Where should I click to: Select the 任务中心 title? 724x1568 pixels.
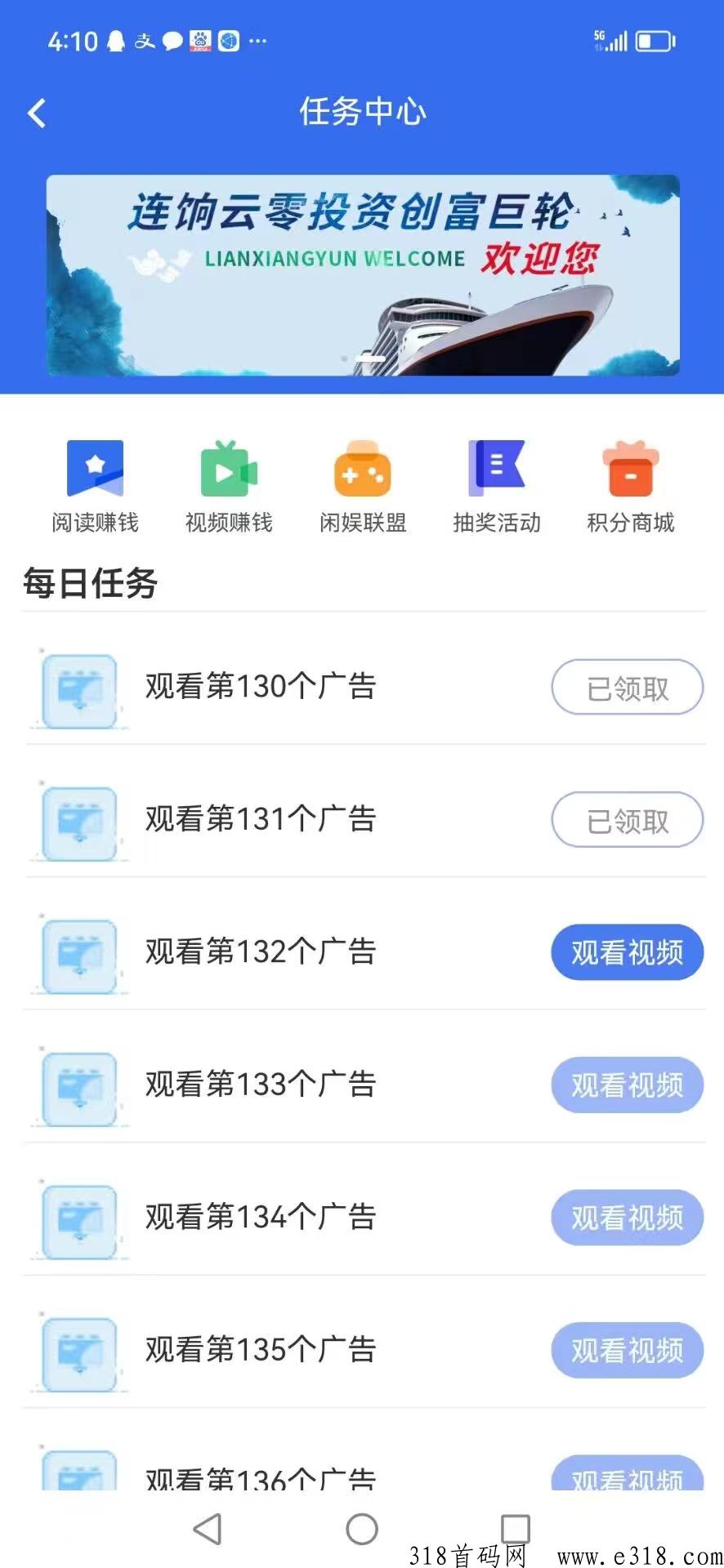coord(362,112)
